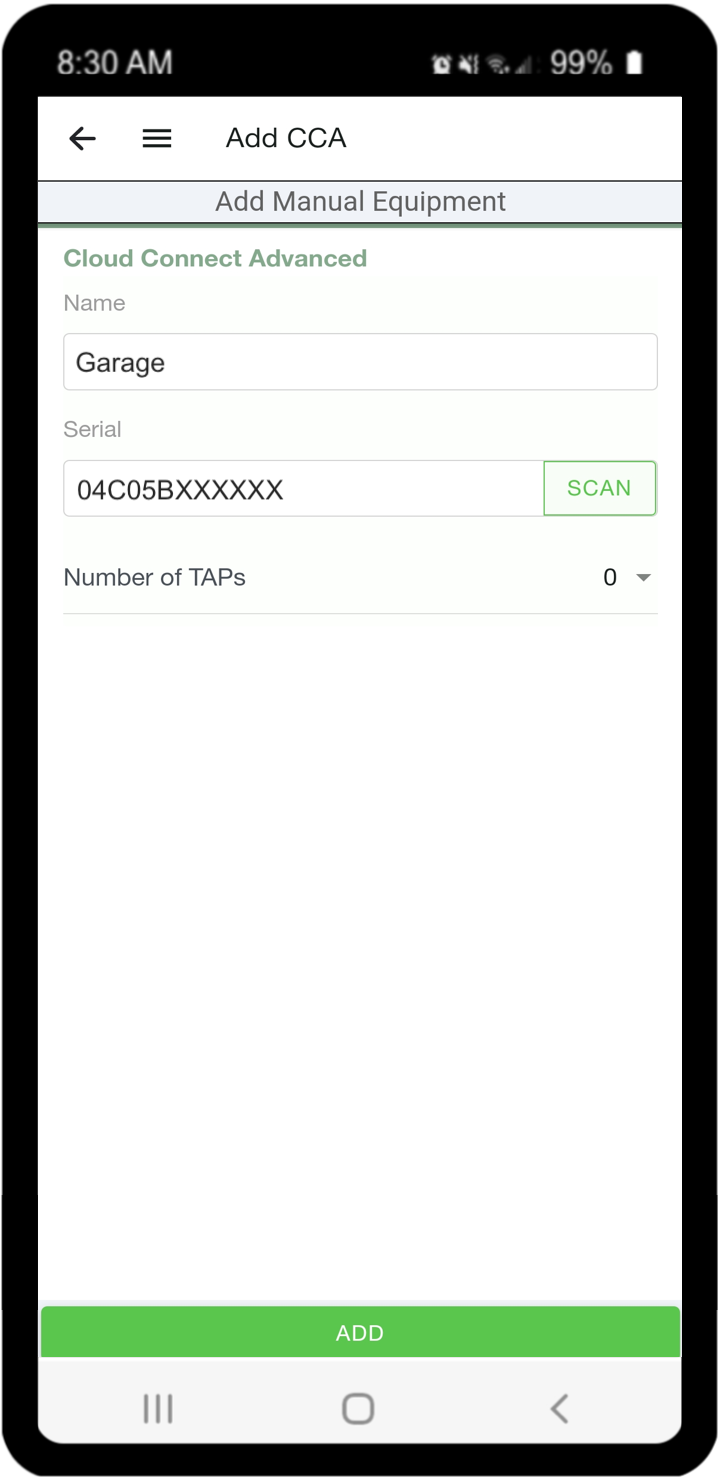
Task: Scan the serial with the SCAN button
Action: (599, 488)
